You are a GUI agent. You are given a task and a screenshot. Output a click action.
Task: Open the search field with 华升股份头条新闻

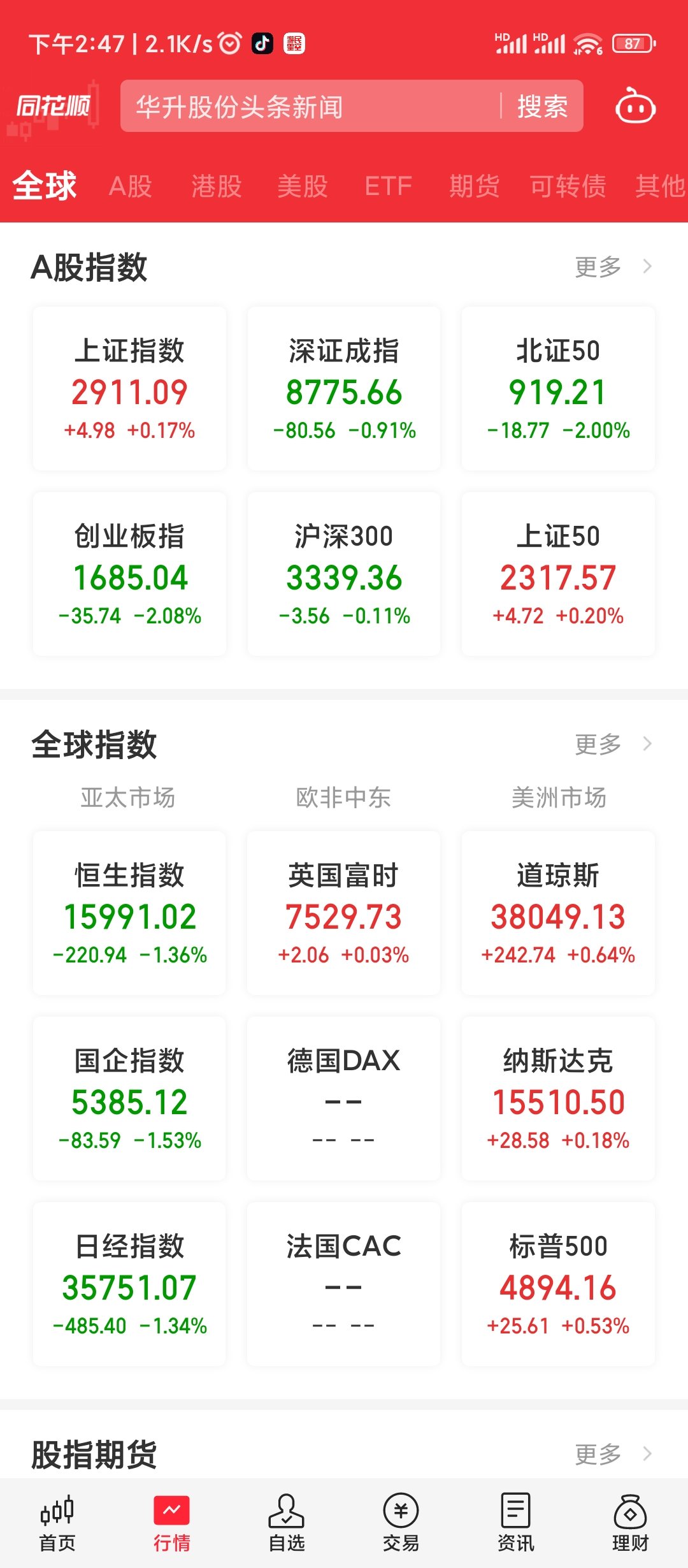point(352,106)
